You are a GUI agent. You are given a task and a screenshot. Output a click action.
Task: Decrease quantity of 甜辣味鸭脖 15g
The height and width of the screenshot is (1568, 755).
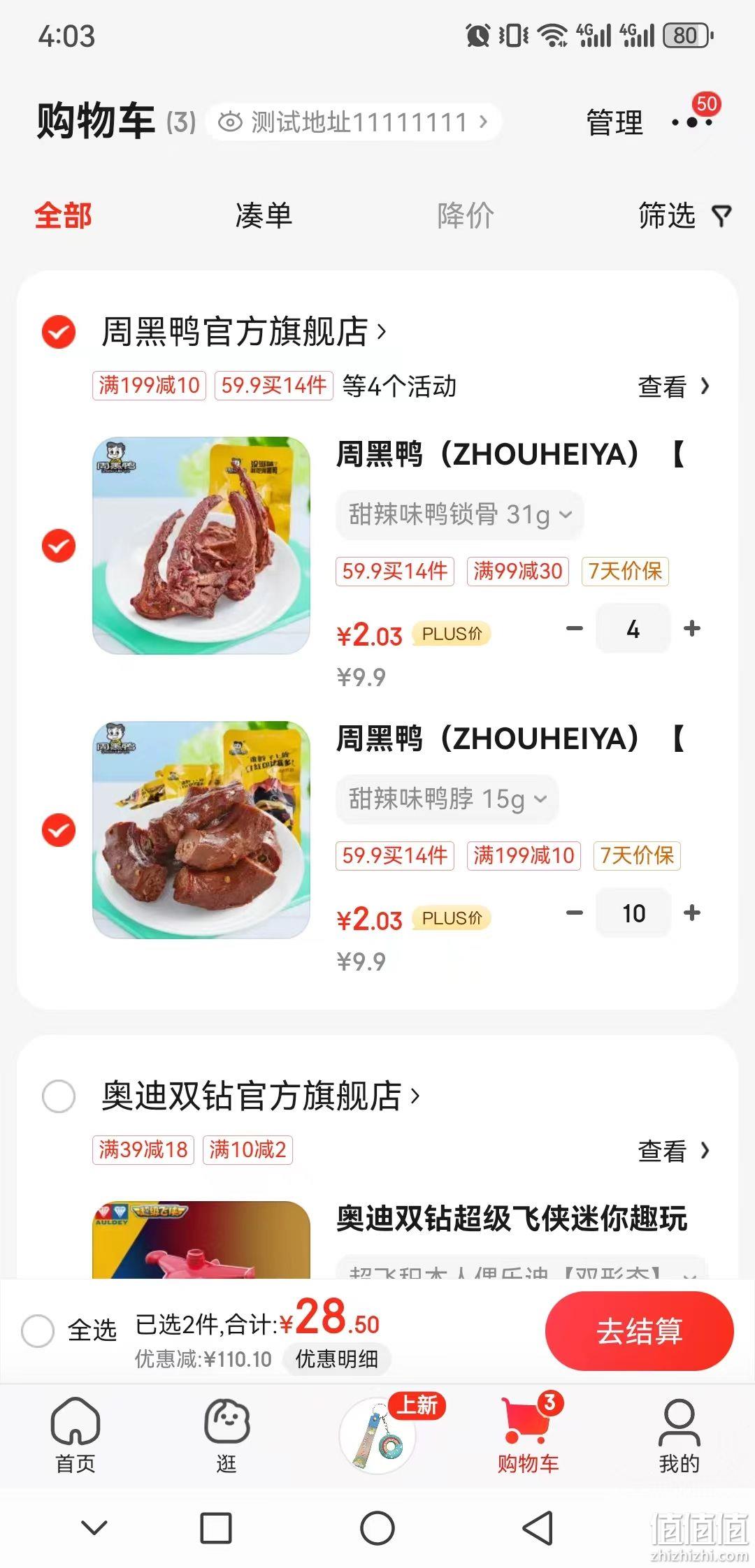tap(575, 913)
